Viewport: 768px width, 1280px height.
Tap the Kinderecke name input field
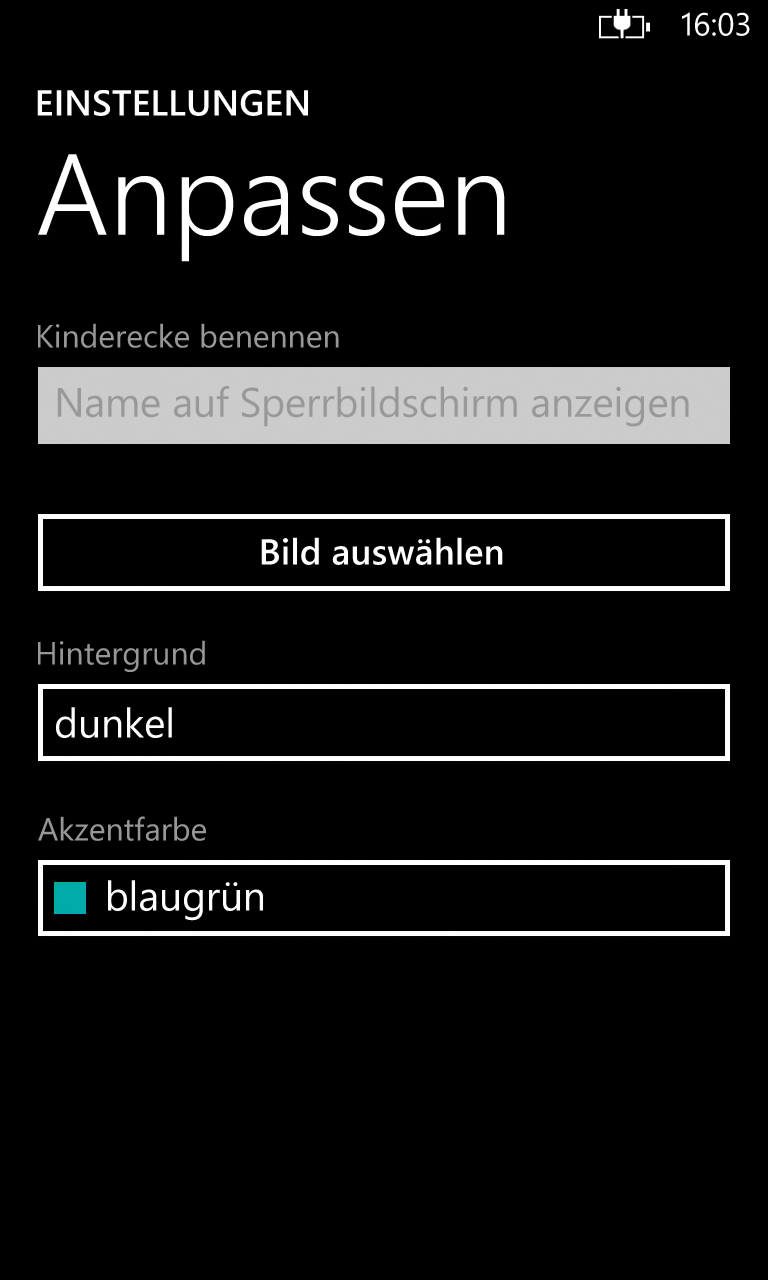click(384, 405)
